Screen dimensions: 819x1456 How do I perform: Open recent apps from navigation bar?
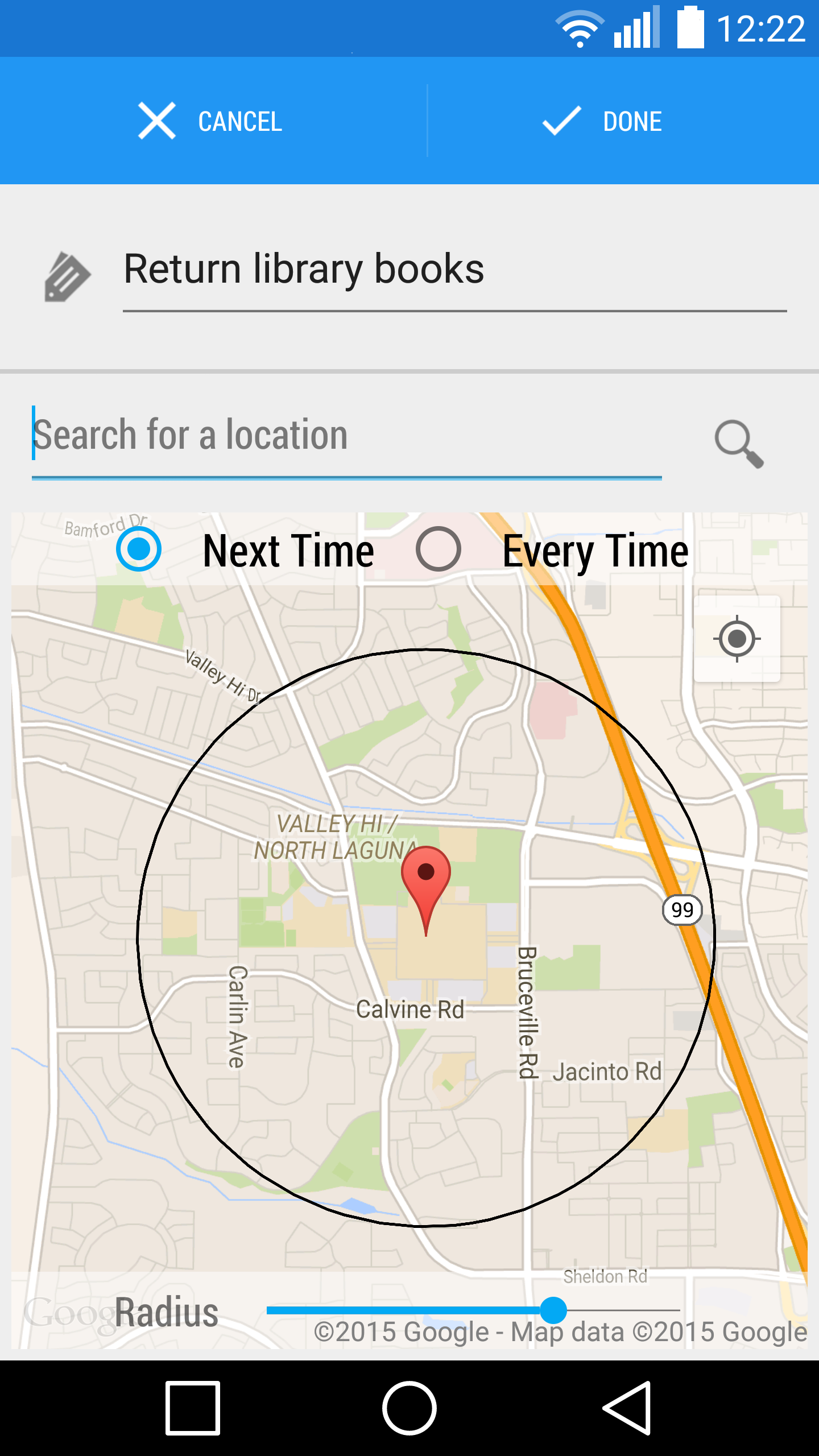pos(193,1408)
